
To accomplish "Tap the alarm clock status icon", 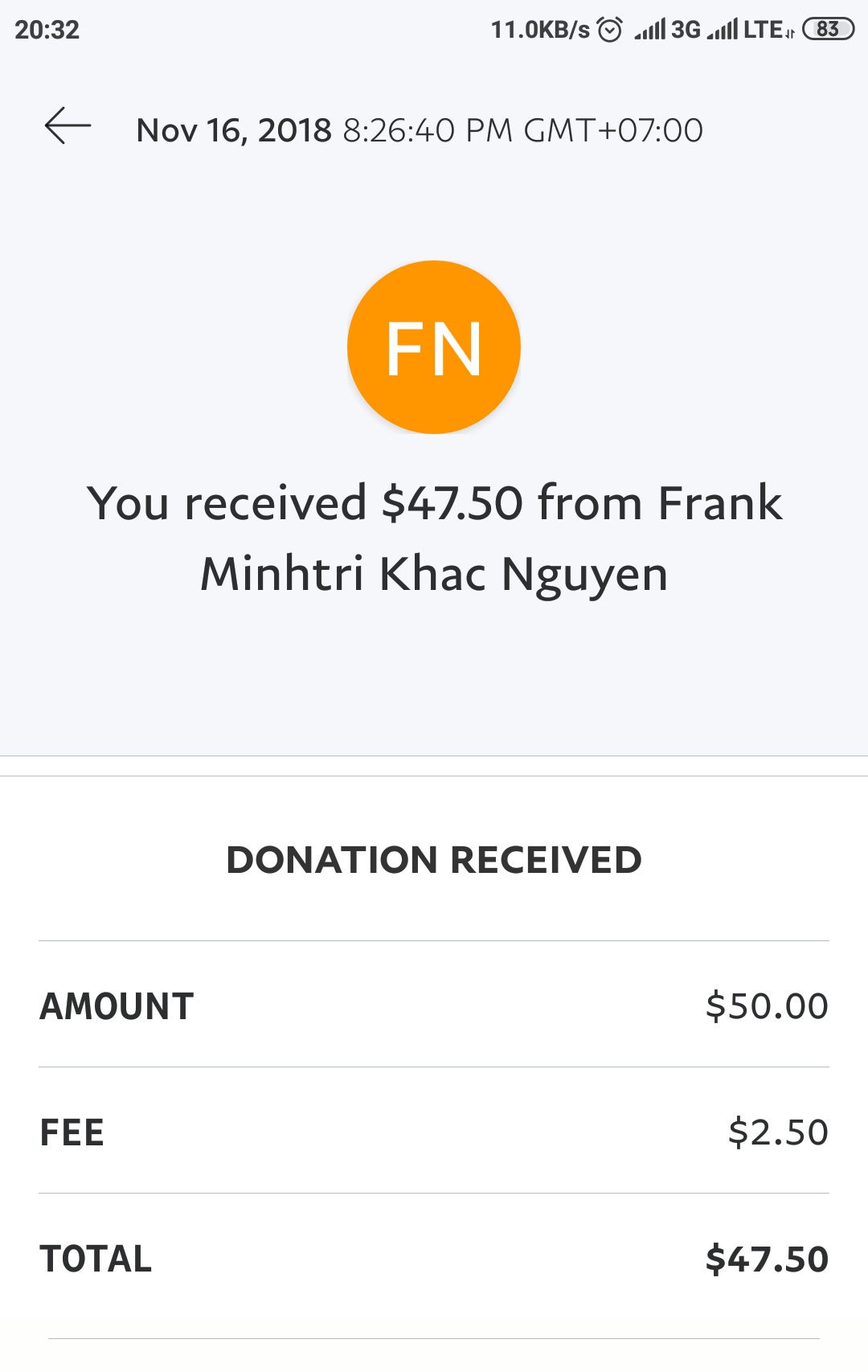I will [609, 29].
